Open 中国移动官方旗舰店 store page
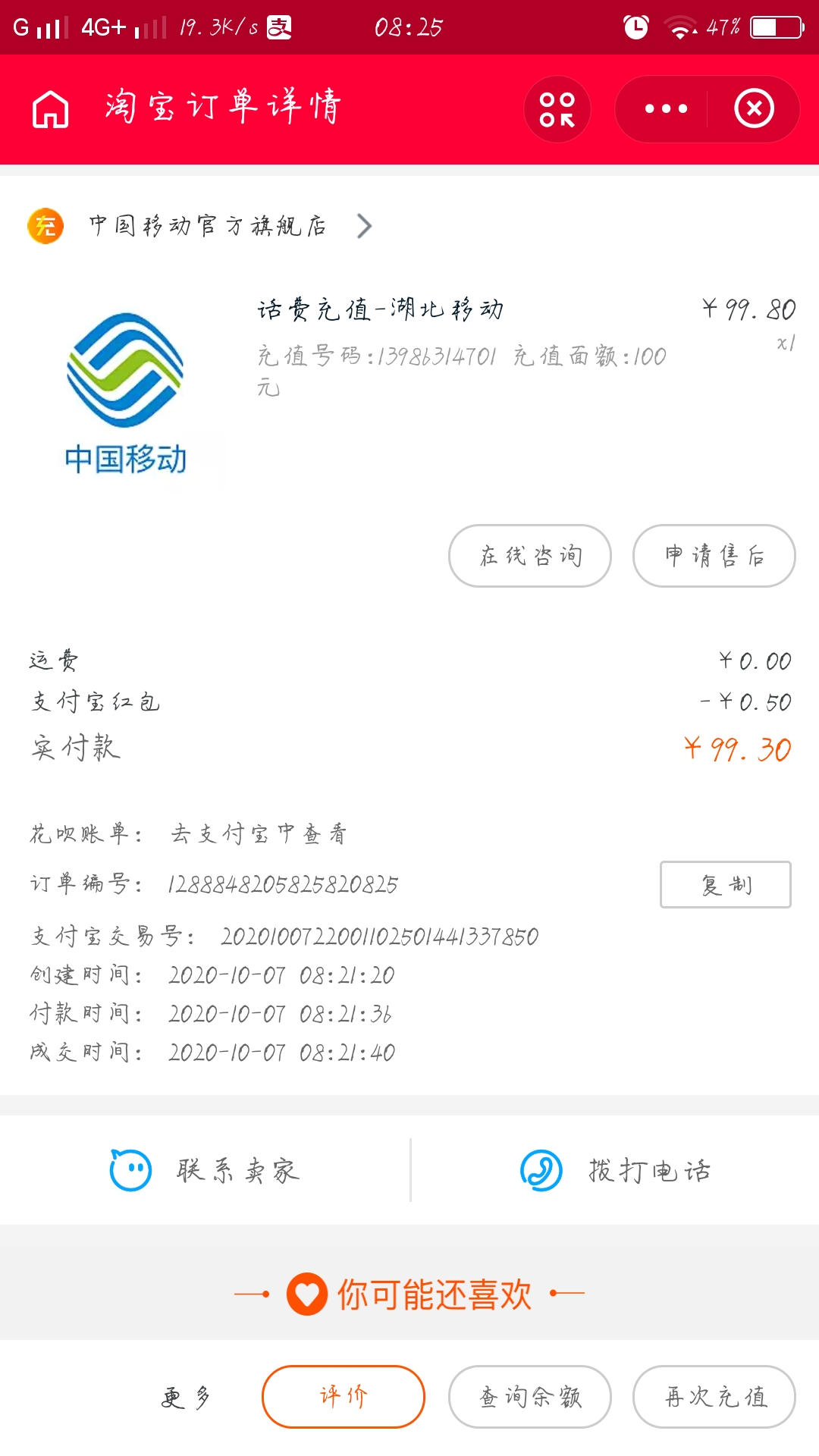The width and height of the screenshot is (819, 1456). point(209,226)
